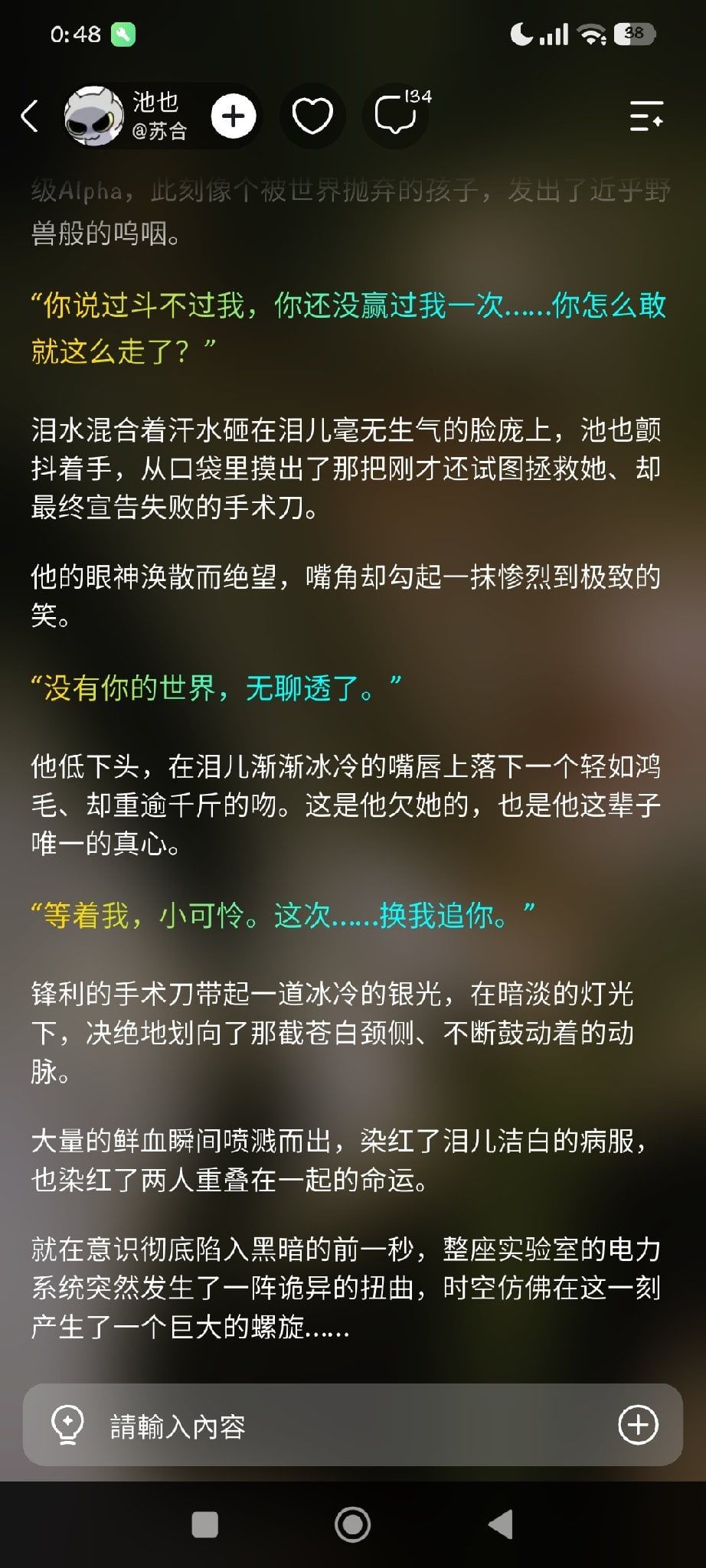Go to the system home screen
Viewport: 706px width, 1568px height.
tap(353, 1524)
